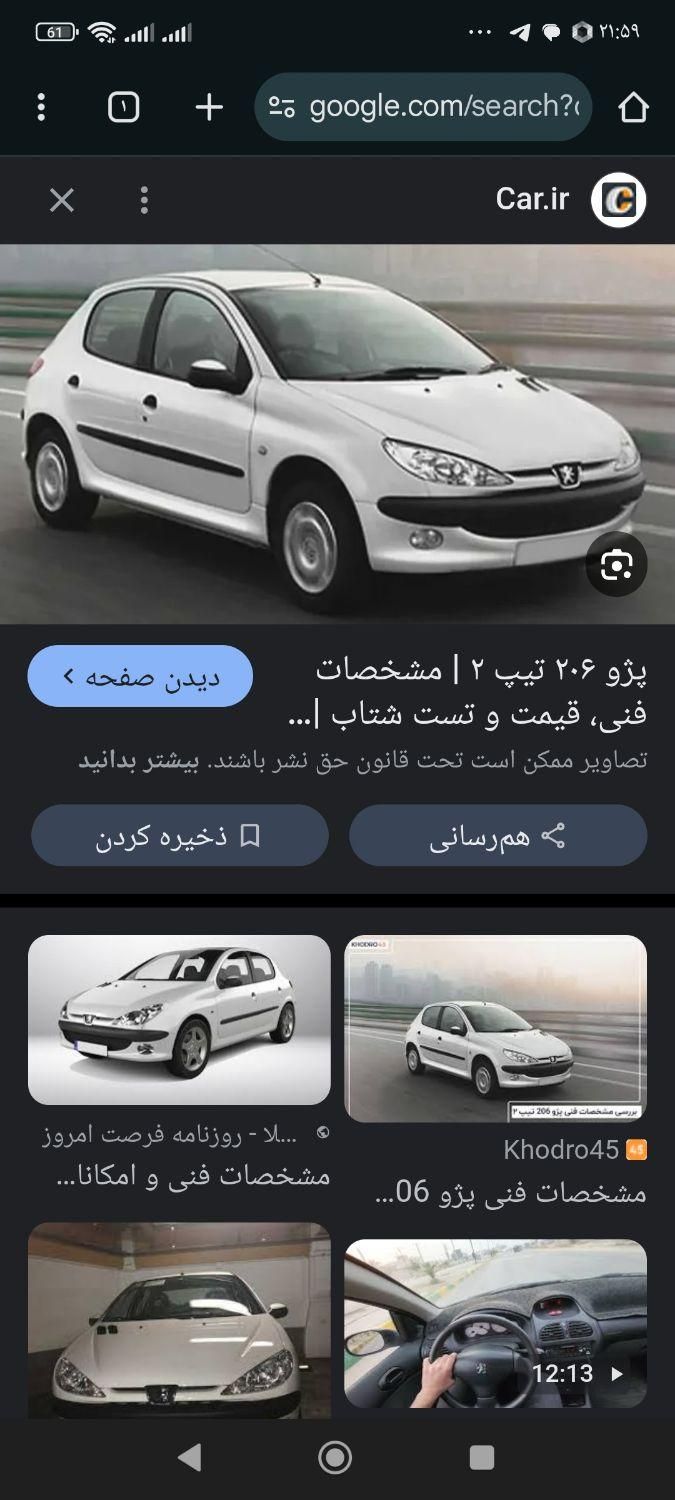Viewport: 675px width, 1500px height.
Task: Search this image with Google Lens
Action: pyautogui.click(x=616, y=566)
